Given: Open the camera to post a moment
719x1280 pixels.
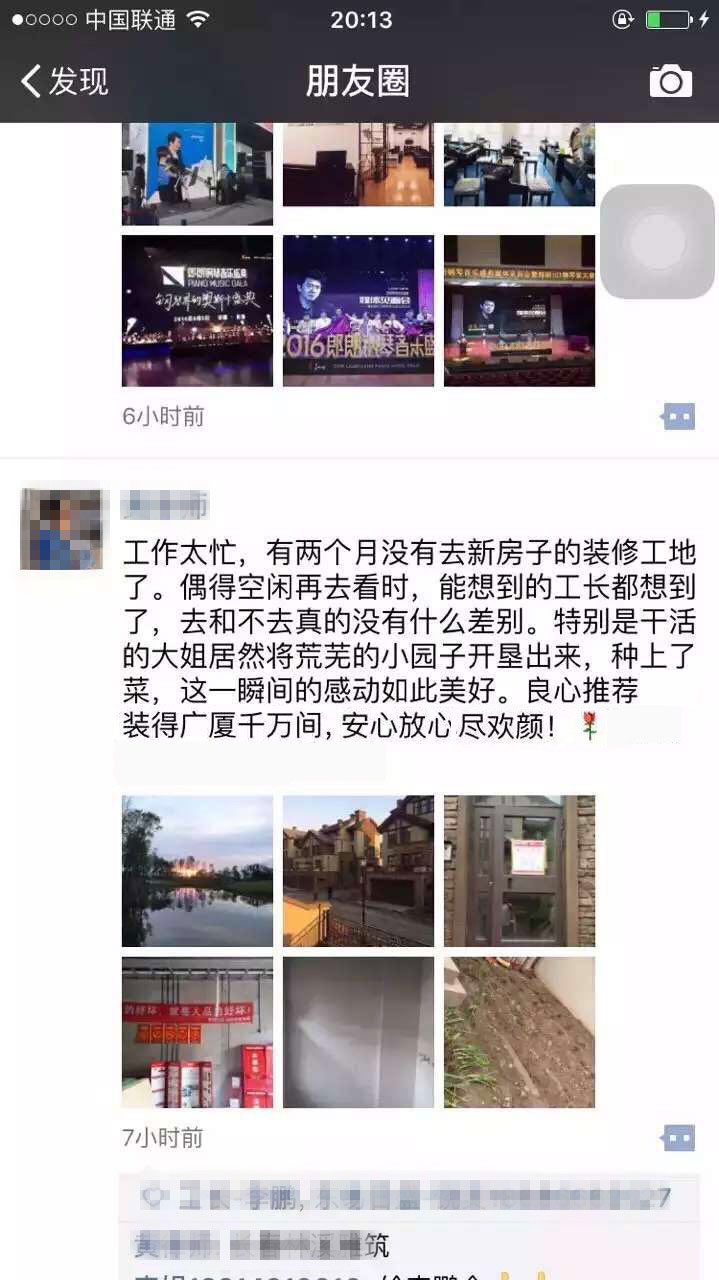Looking at the screenshot, I should tap(670, 81).
